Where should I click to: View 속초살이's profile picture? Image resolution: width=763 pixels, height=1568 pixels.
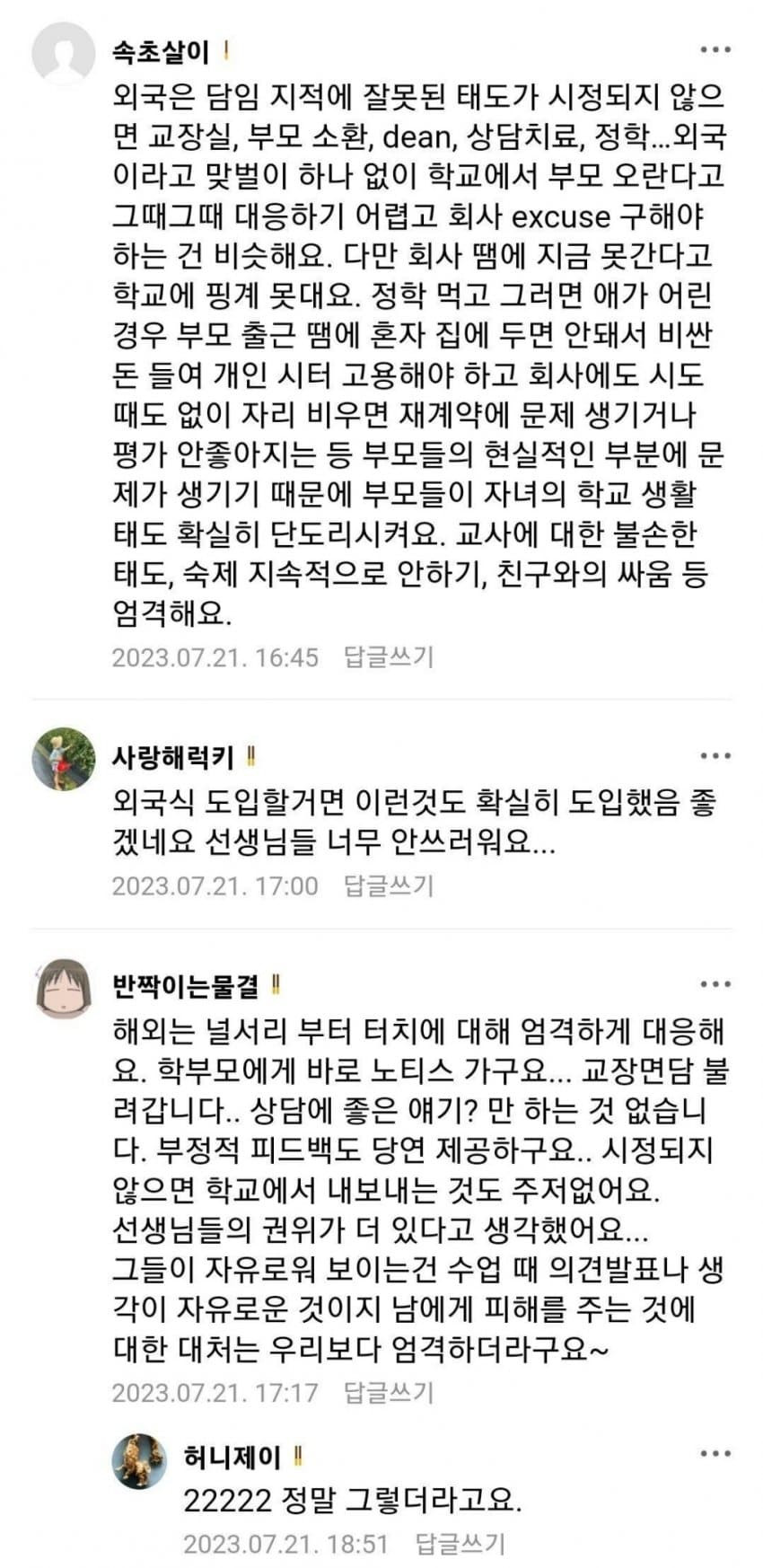[63, 54]
